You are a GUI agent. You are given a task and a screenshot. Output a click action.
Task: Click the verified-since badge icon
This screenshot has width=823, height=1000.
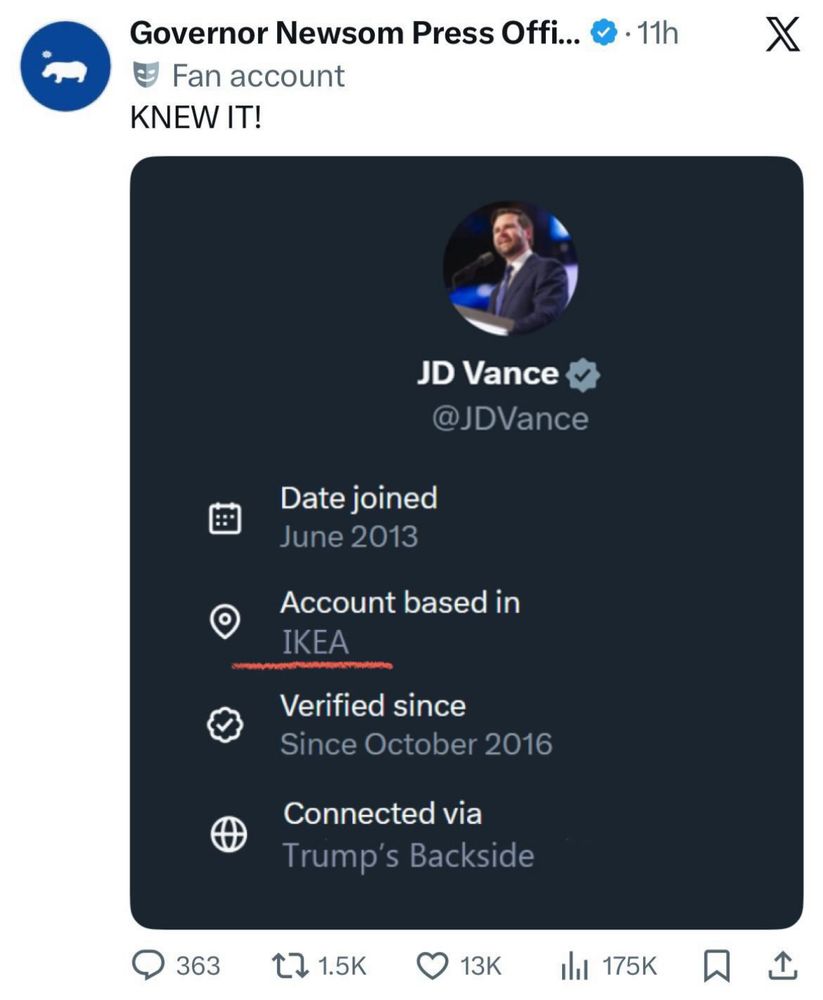227,724
